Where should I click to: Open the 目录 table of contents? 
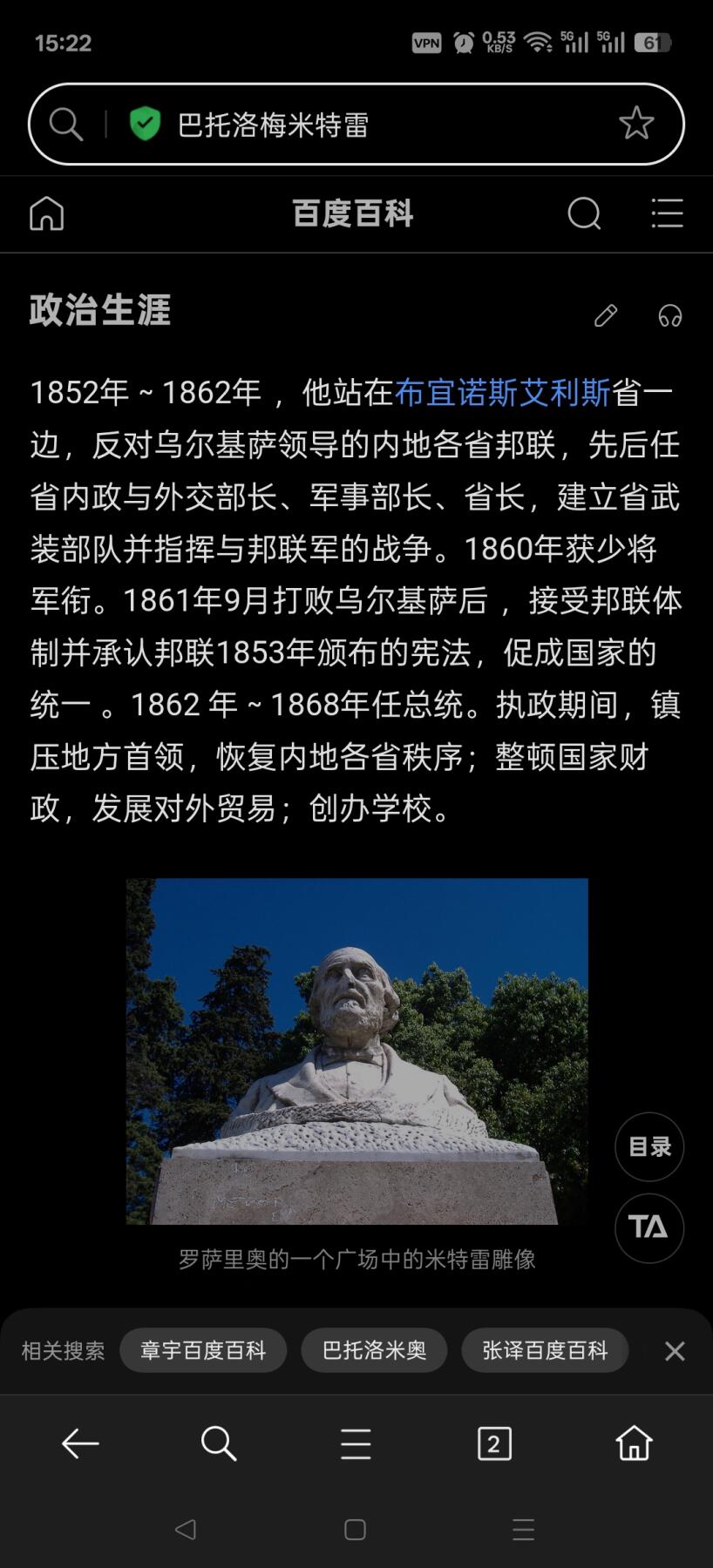tap(649, 1146)
